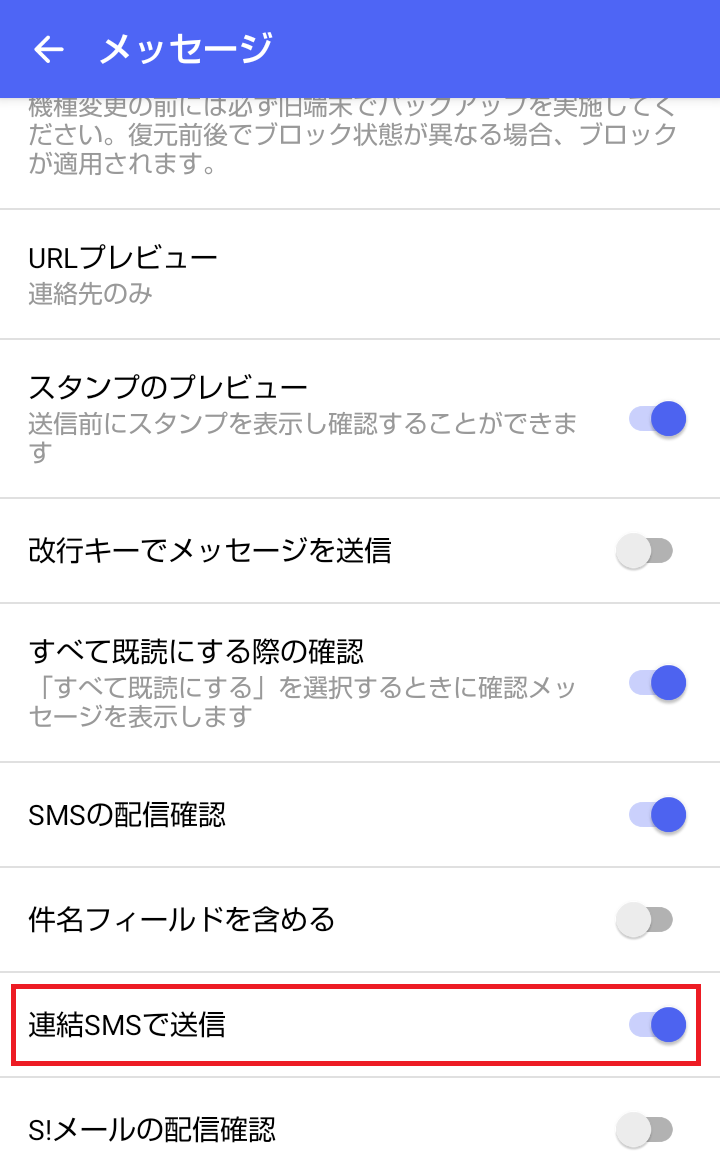Enable 件名フィールドを含める switch

645,920
